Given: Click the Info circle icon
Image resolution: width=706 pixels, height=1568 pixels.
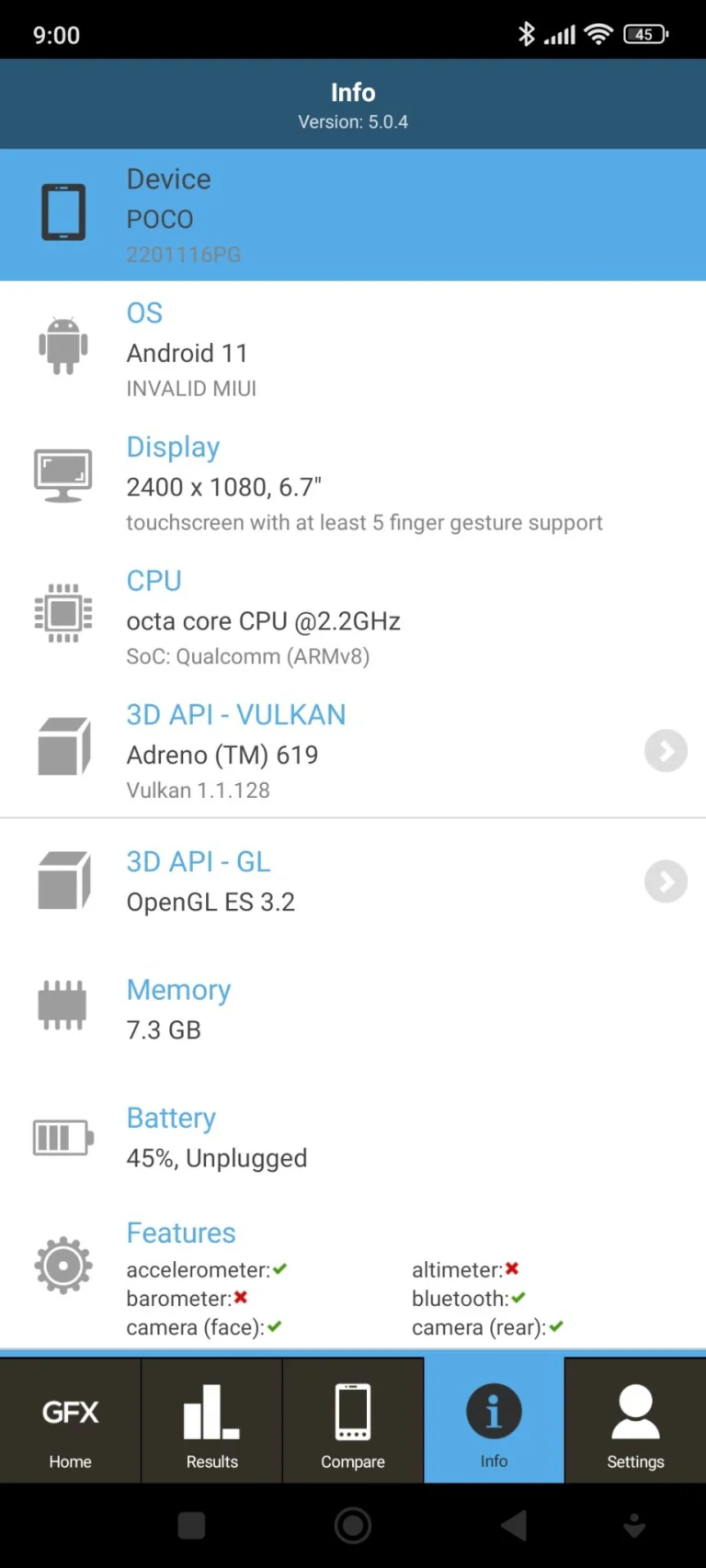Looking at the screenshot, I should pos(494,1410).
